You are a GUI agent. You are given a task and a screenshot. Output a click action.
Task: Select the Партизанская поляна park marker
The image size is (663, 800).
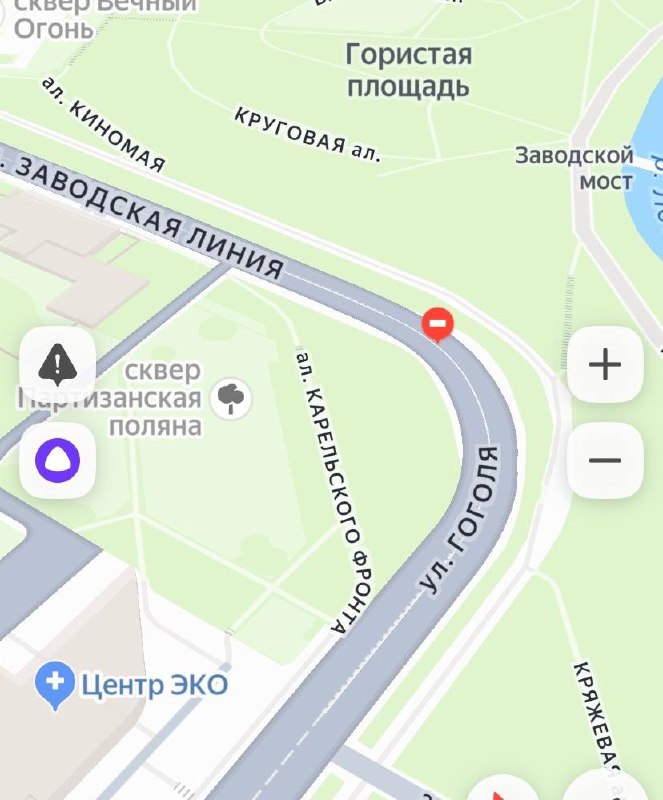[x=234, y=398]
